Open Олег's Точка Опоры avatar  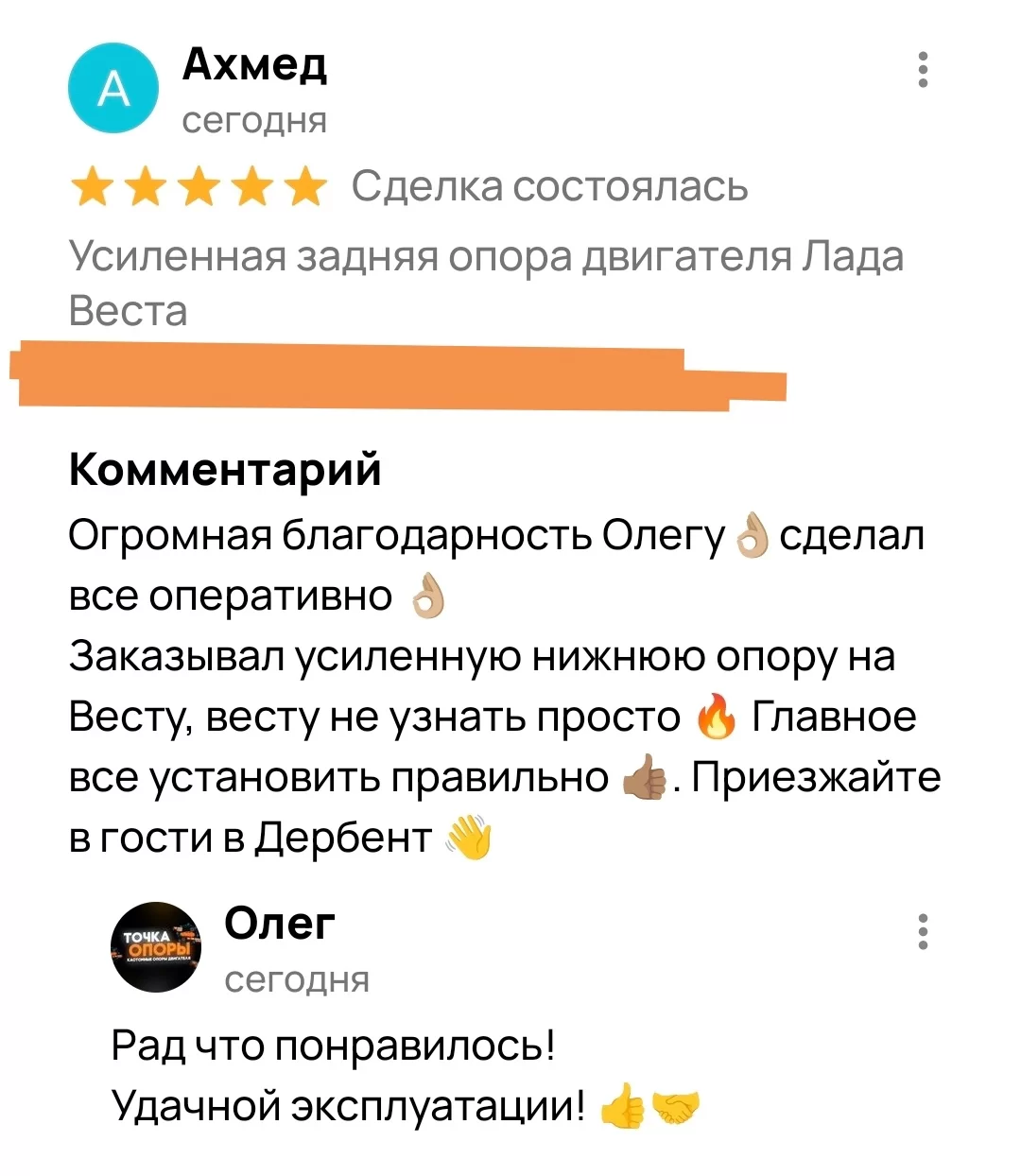pos(156,947)
